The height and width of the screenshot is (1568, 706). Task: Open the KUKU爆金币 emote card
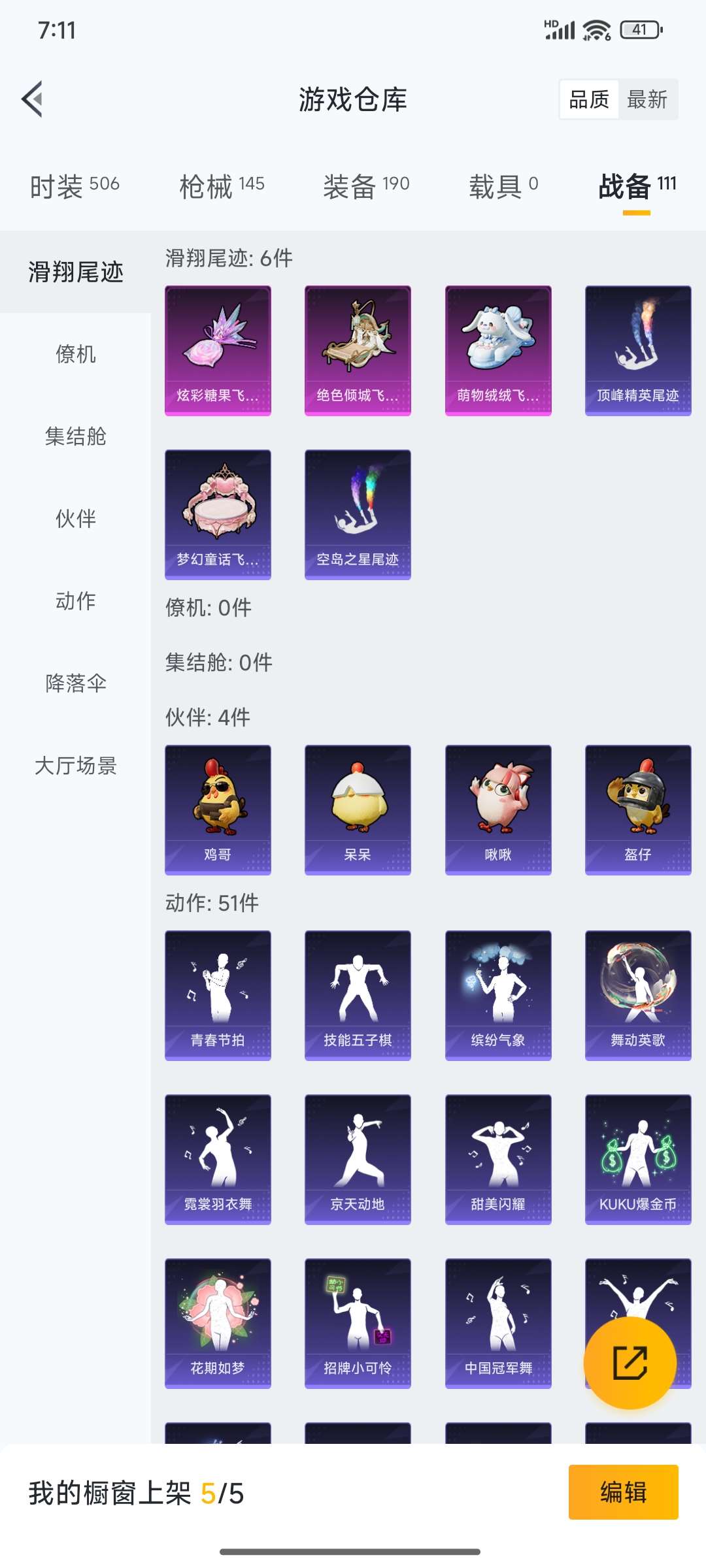click(x=637, y=1158)
